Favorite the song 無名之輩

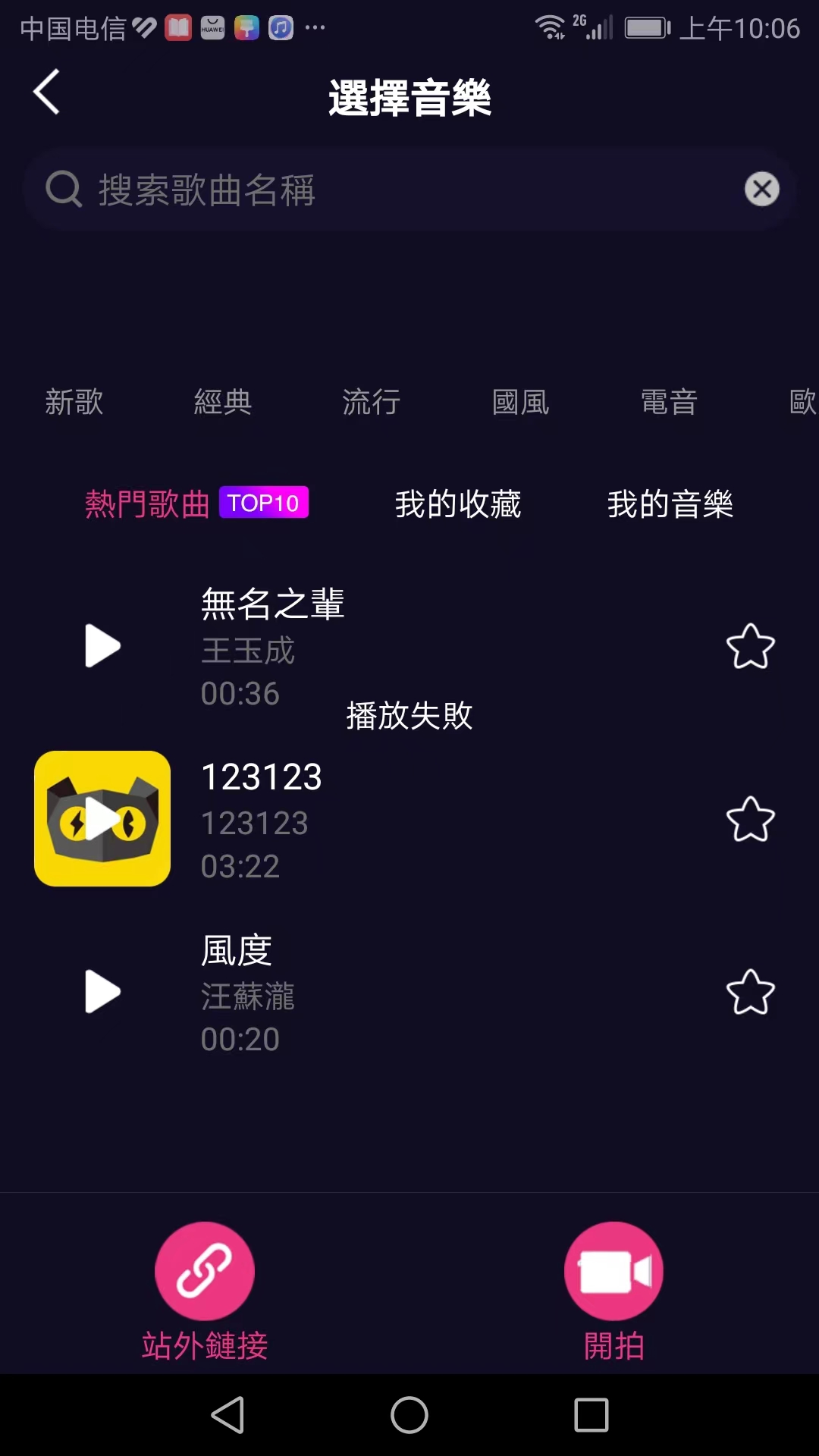(750, 647)
